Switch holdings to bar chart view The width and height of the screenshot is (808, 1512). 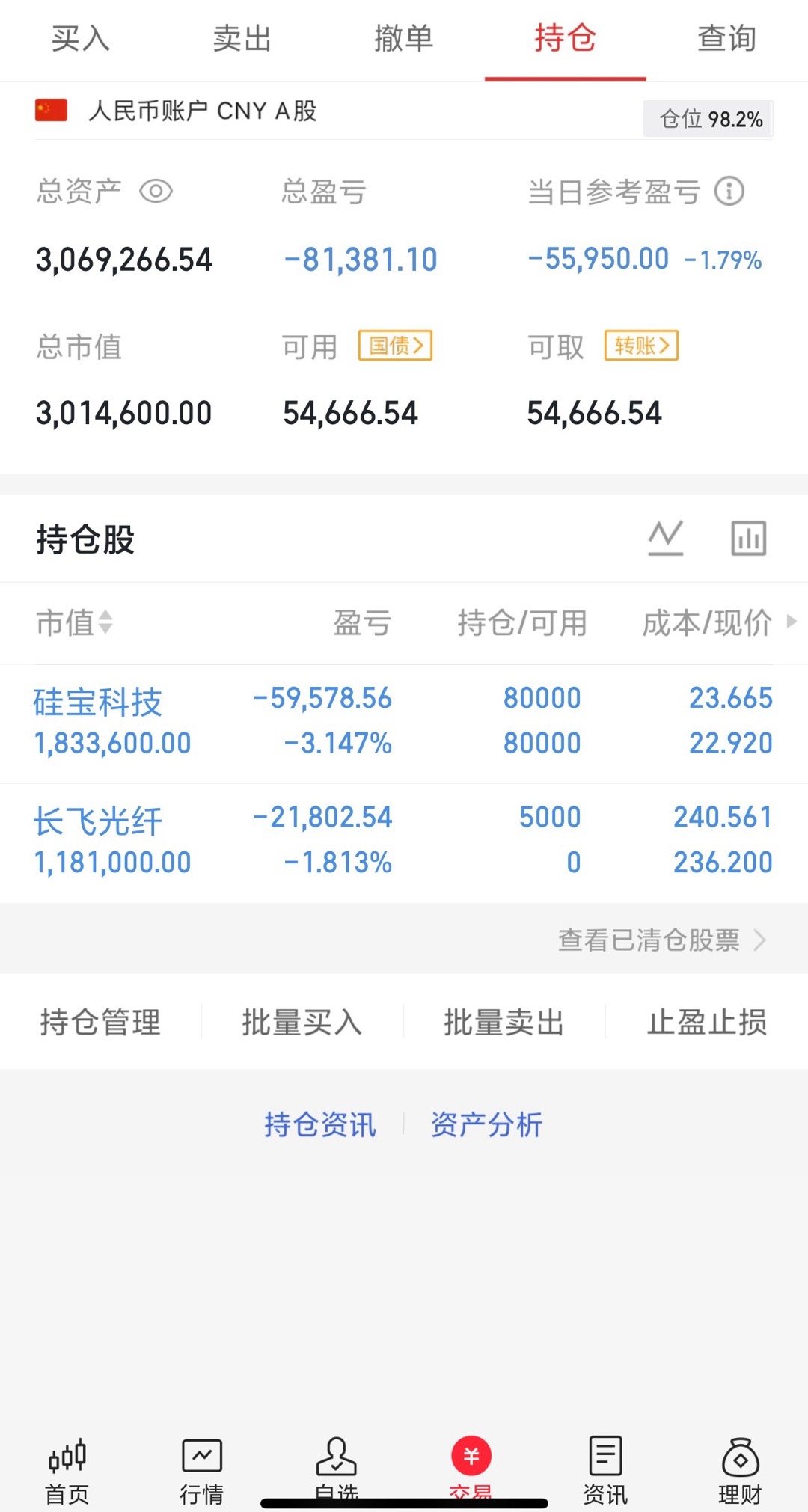[x=749, y=537]
